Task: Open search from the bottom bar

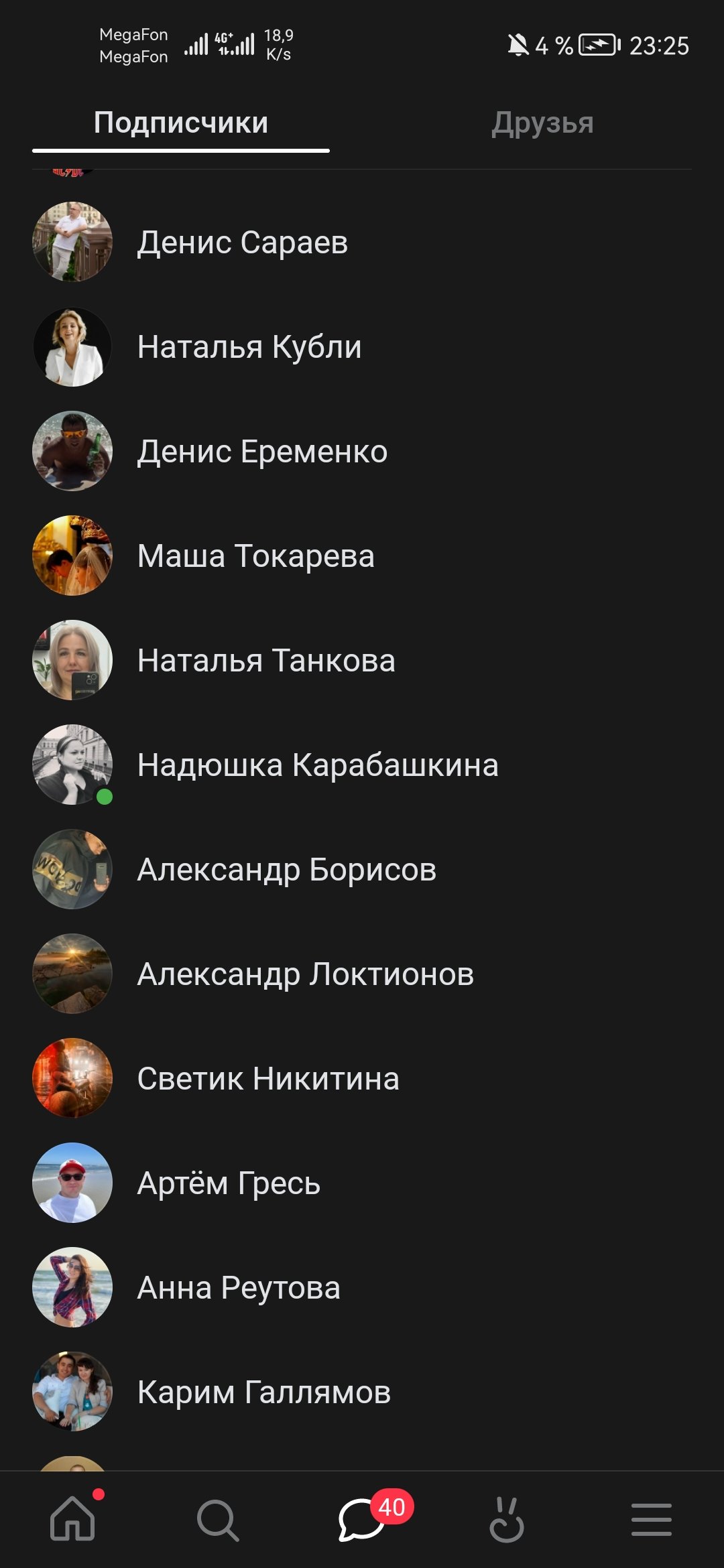Action: tap(217, 1520)
